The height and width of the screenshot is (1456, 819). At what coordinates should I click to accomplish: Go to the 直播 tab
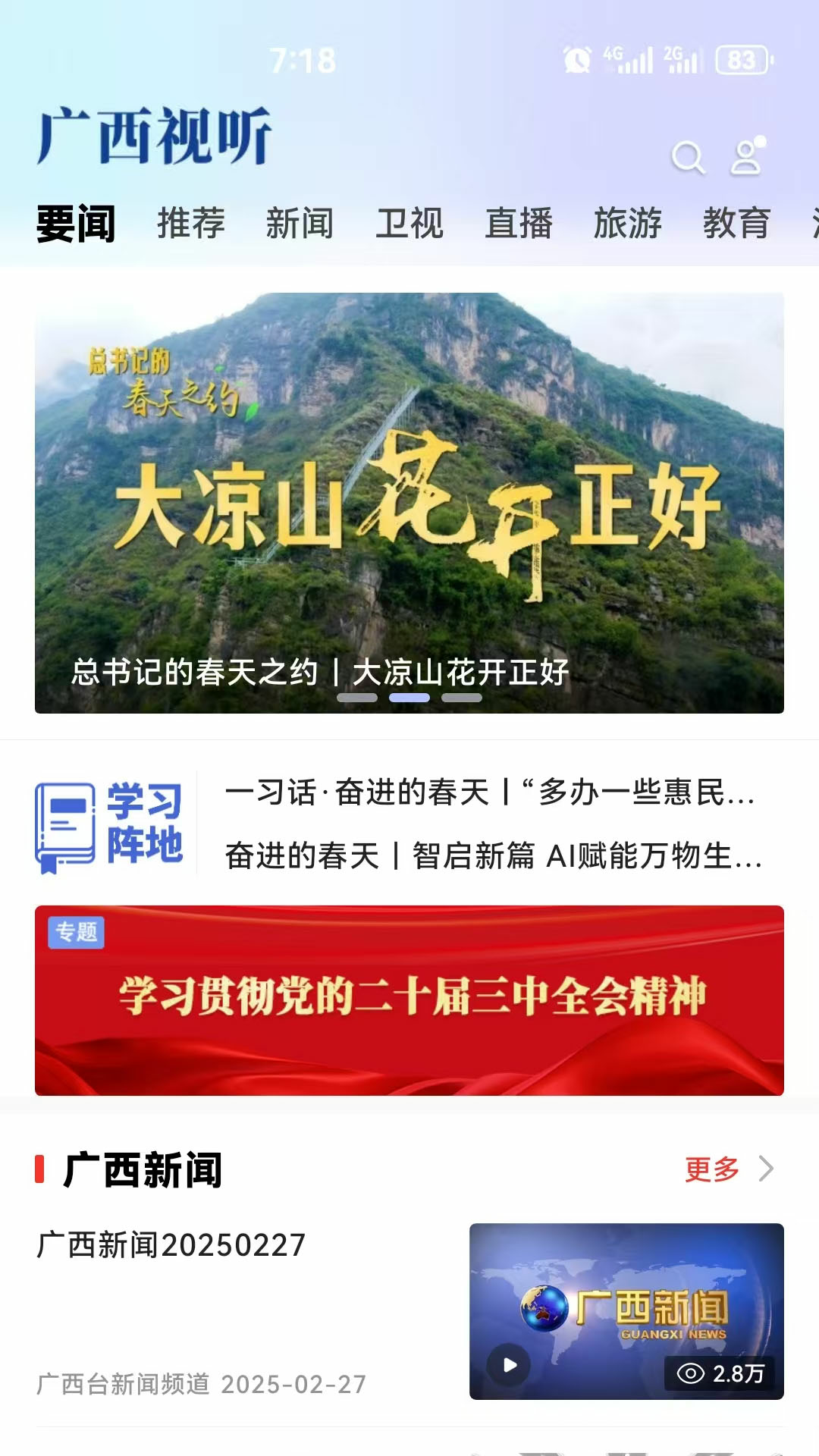(x=519, y=224)
